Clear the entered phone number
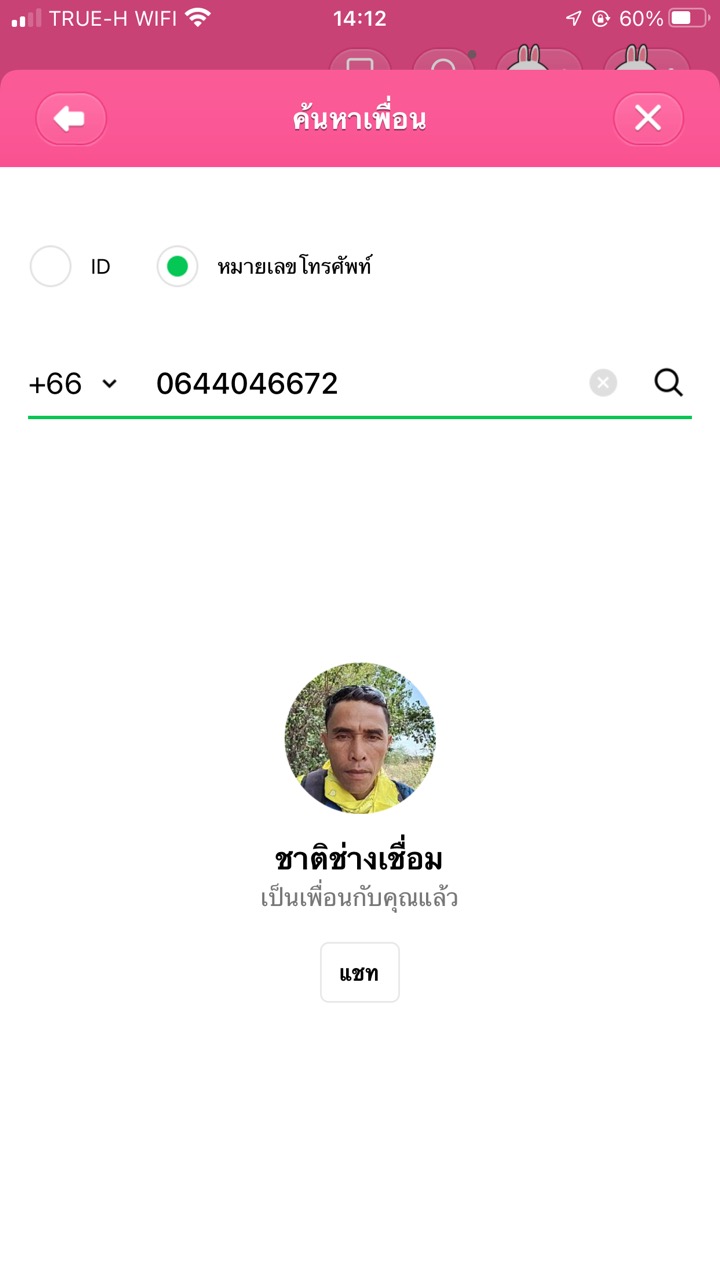The image size is (720, 1280). pyautogui.click(x=603, y=383)
